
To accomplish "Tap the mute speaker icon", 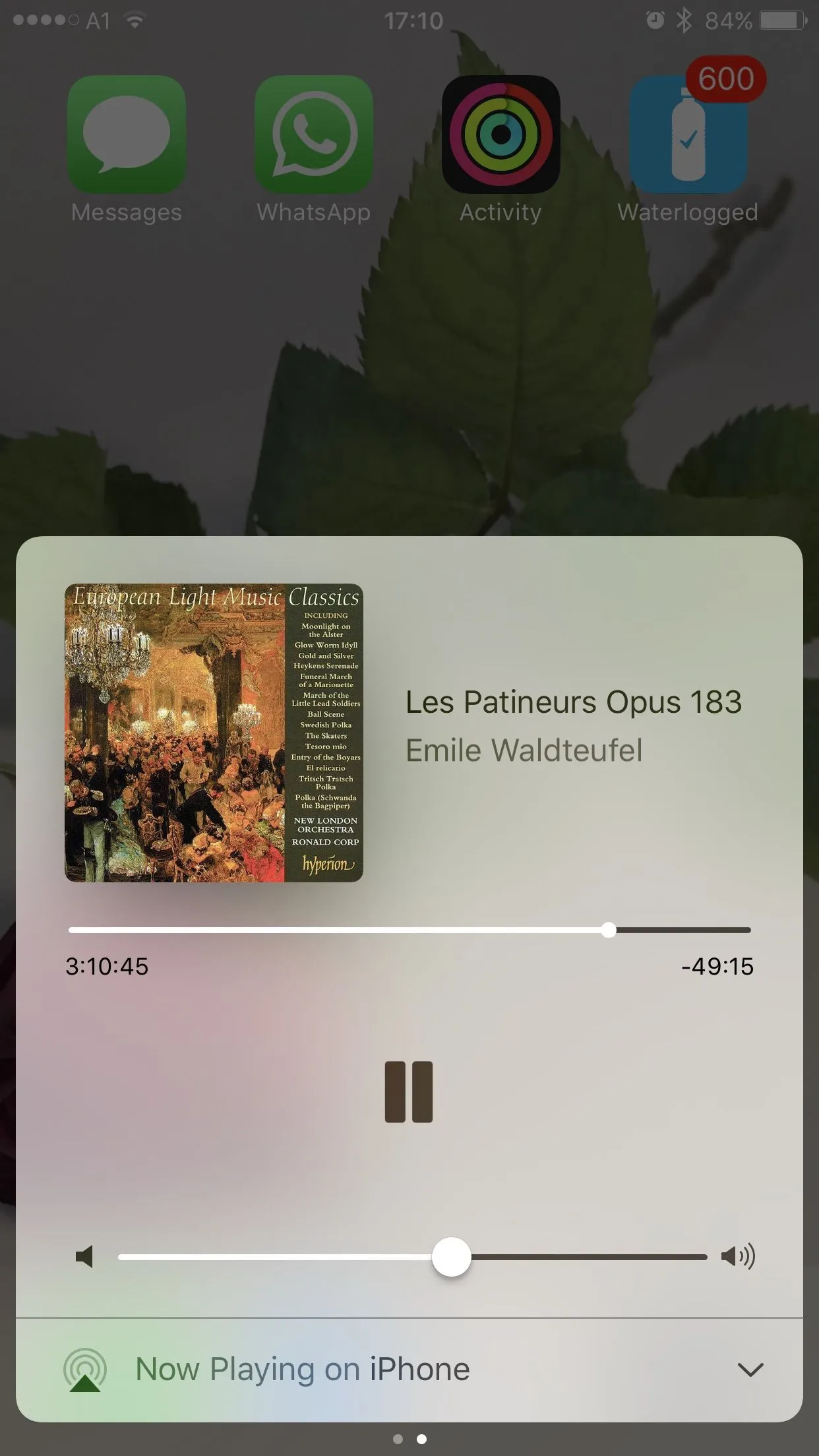I will 84,1257.
